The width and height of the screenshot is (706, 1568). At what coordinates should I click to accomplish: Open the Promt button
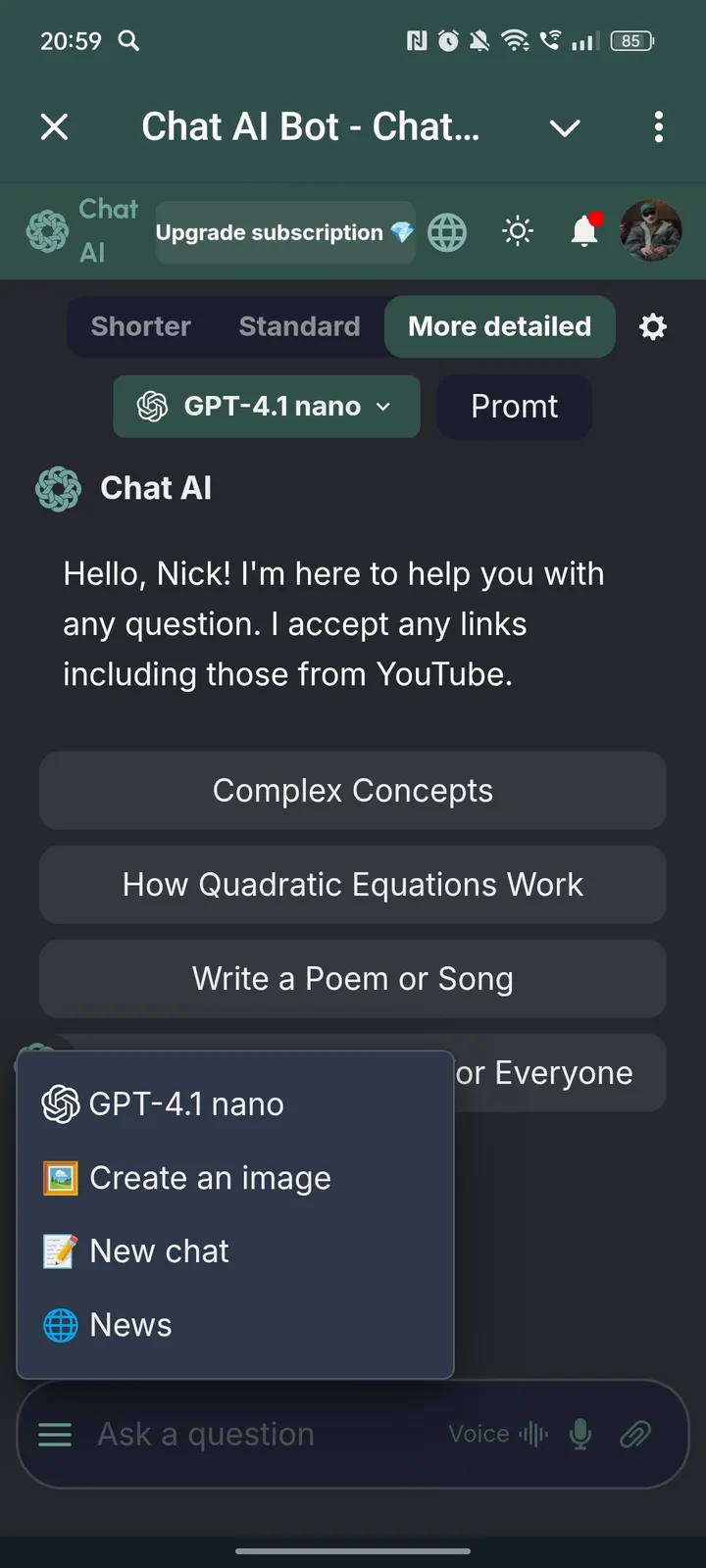tap(514, 407)
